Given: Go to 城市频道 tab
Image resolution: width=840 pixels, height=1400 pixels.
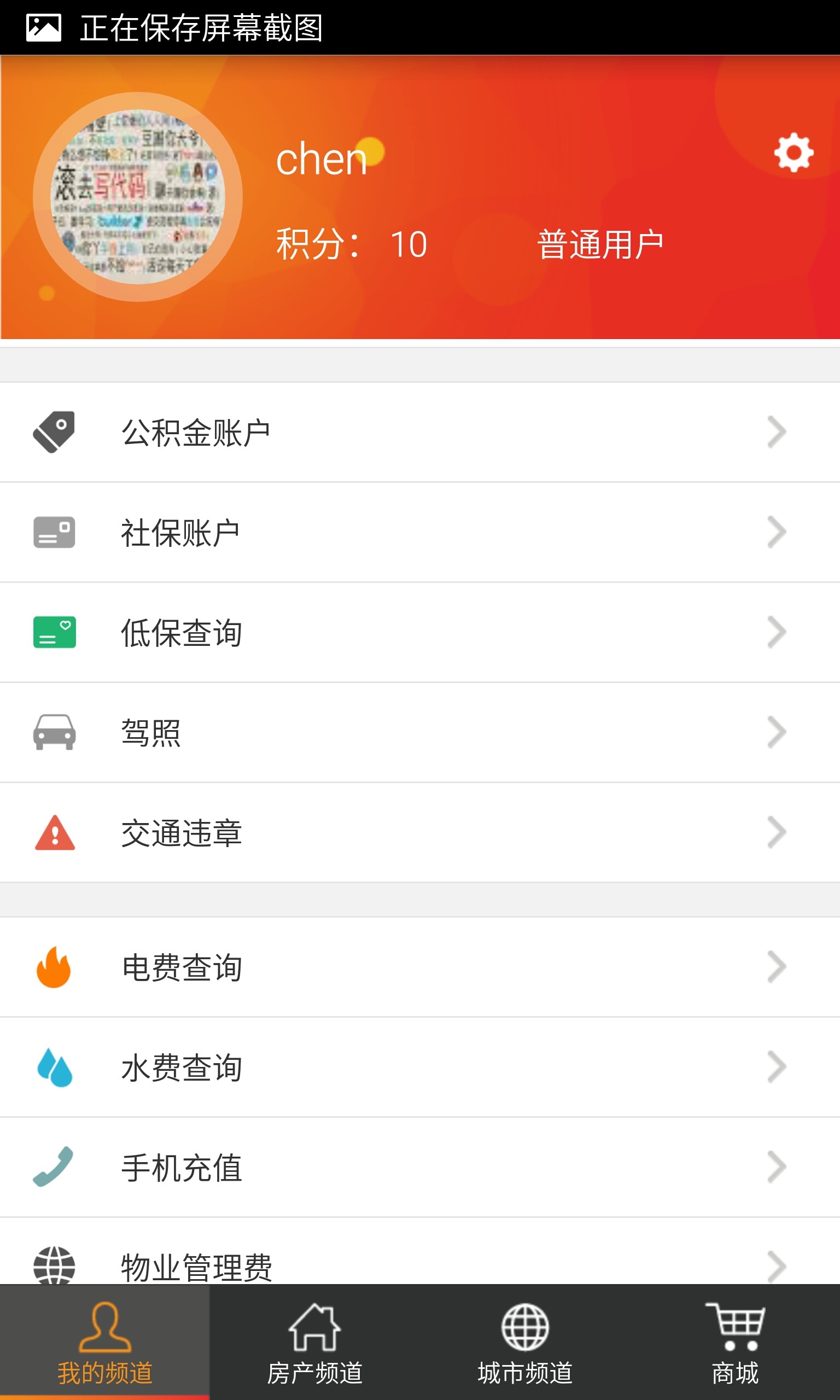Looking at the screenshot, I should tap(524, 1342).
